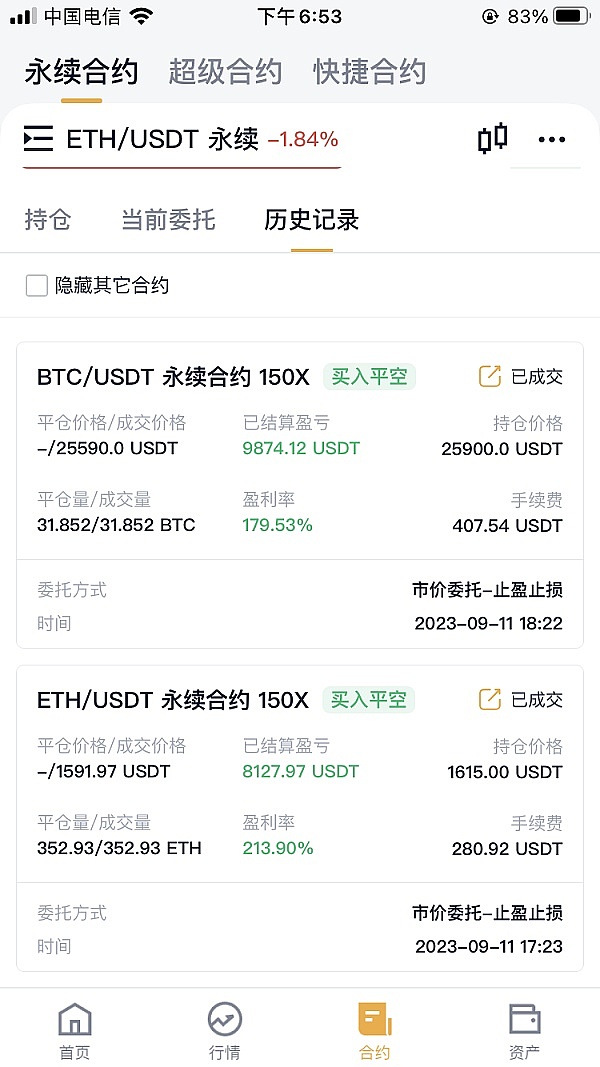
Task: Select the 历史记录 tab
Action: tap(311, 220)
